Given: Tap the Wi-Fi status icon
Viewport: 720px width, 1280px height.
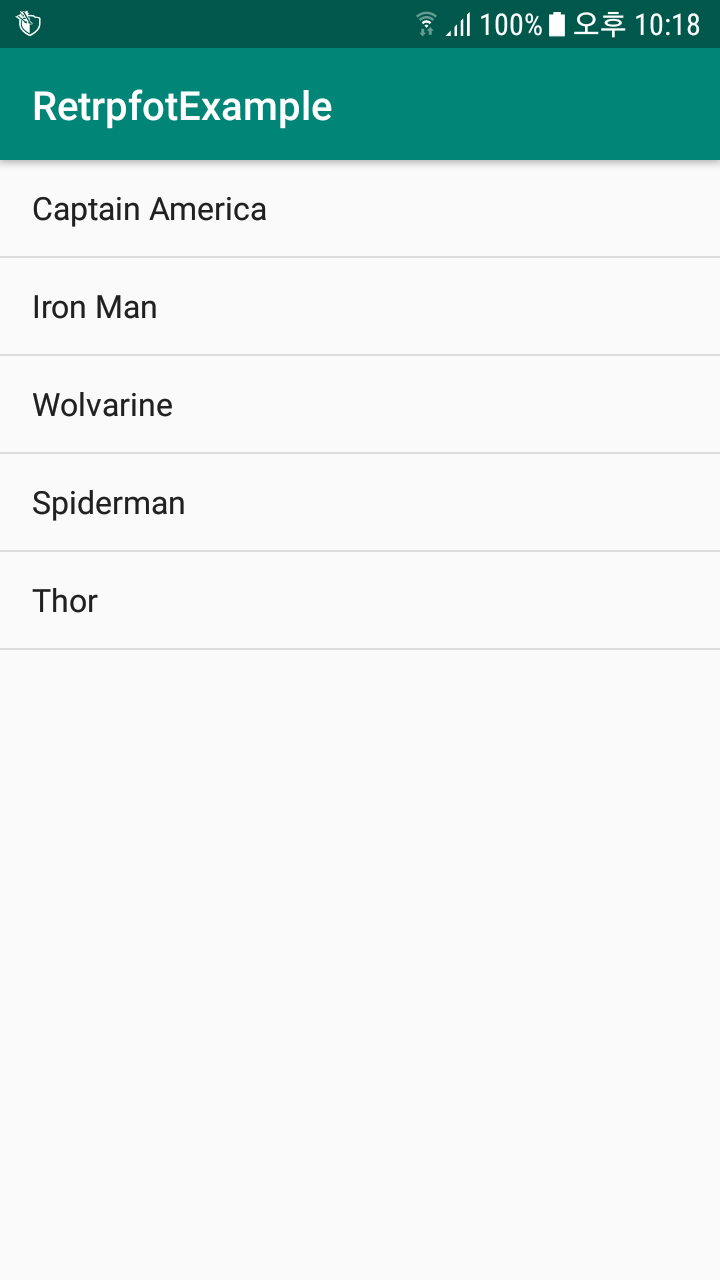Looking at the screenshot, I should point(427,22).
